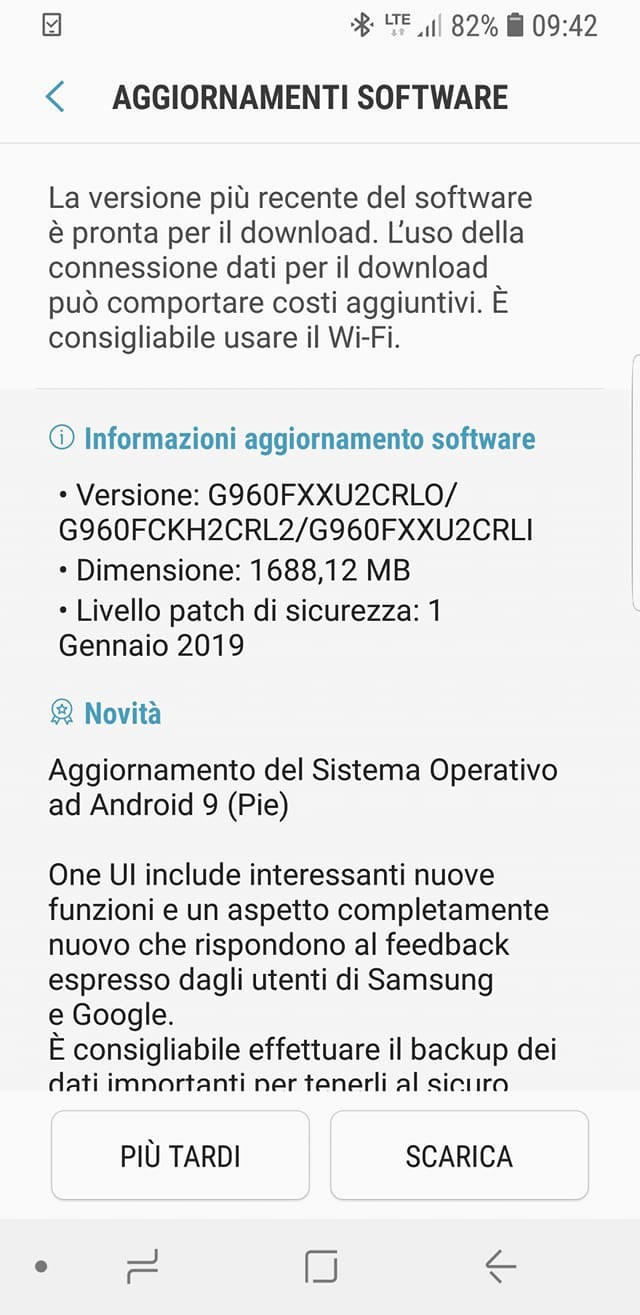Tap the Scarica download button
640x1315 pixels.
[x=459, y=1155]
